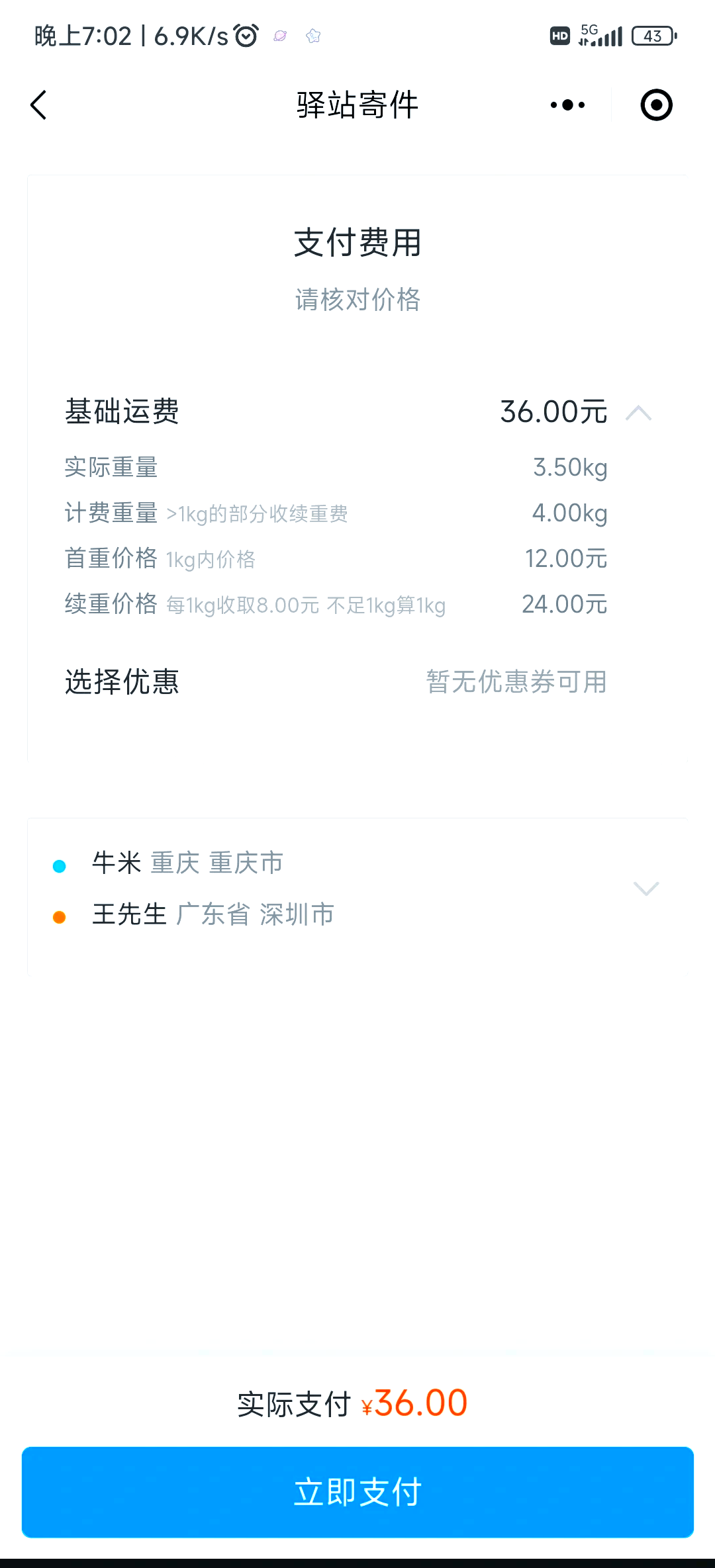This screenshot has width=715, height=1568.
Task: Tap the alarm clock status bar icon
Action: point(246,35)
